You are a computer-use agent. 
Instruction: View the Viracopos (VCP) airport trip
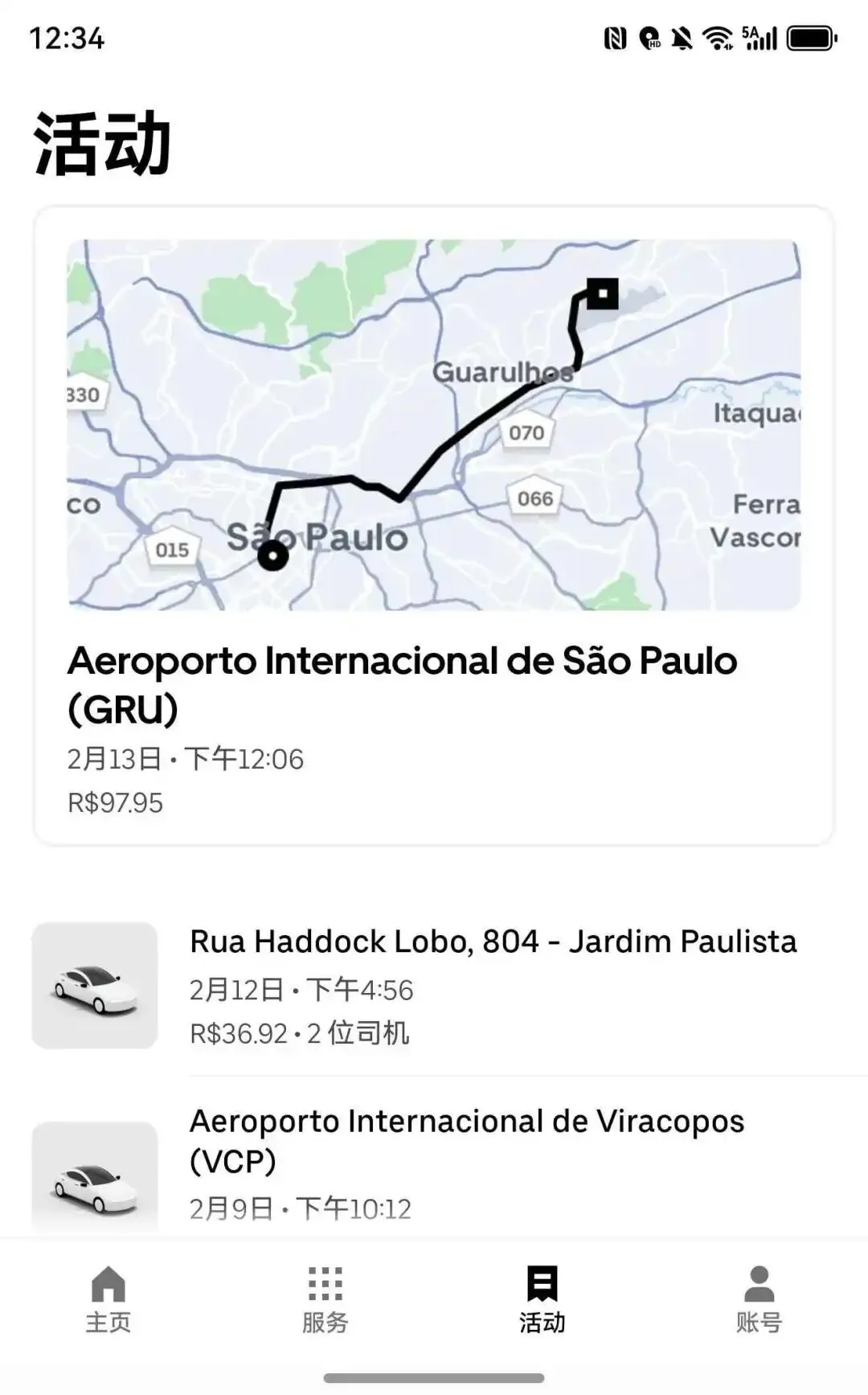click(x=466, y=1162)
